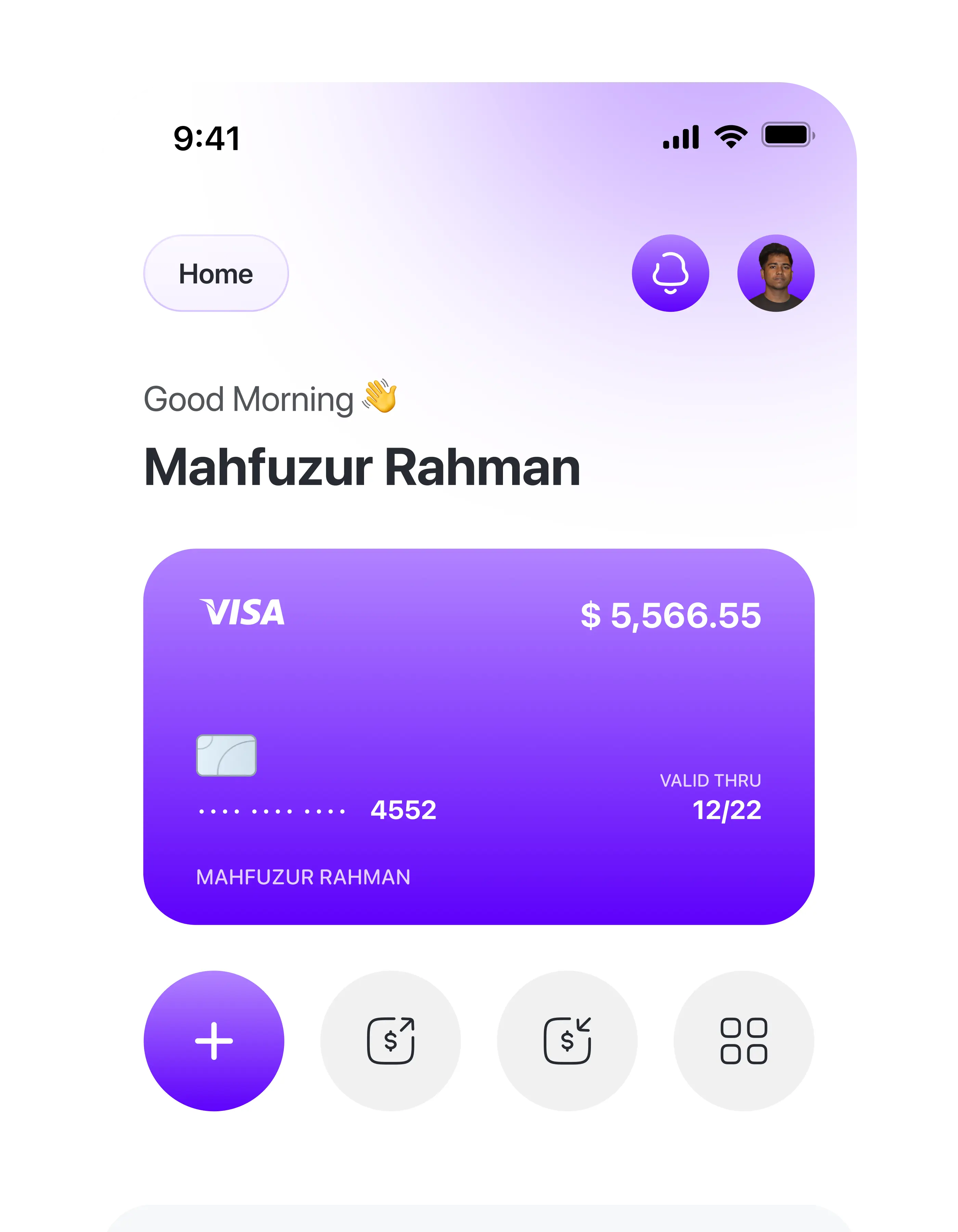Tap the battery indicator
The image size is (958, 1232).
[x=788, y=135]
